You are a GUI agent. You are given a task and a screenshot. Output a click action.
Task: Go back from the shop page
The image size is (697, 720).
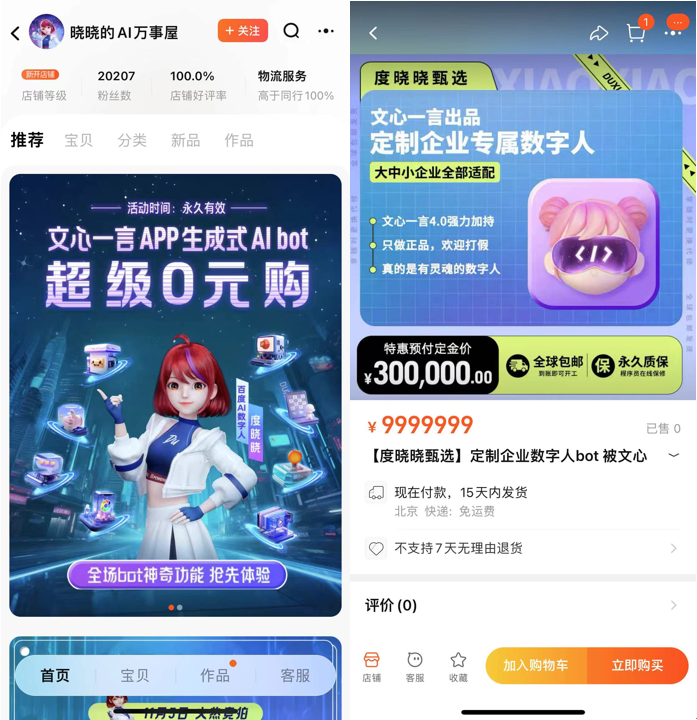[x=15, y=33]
